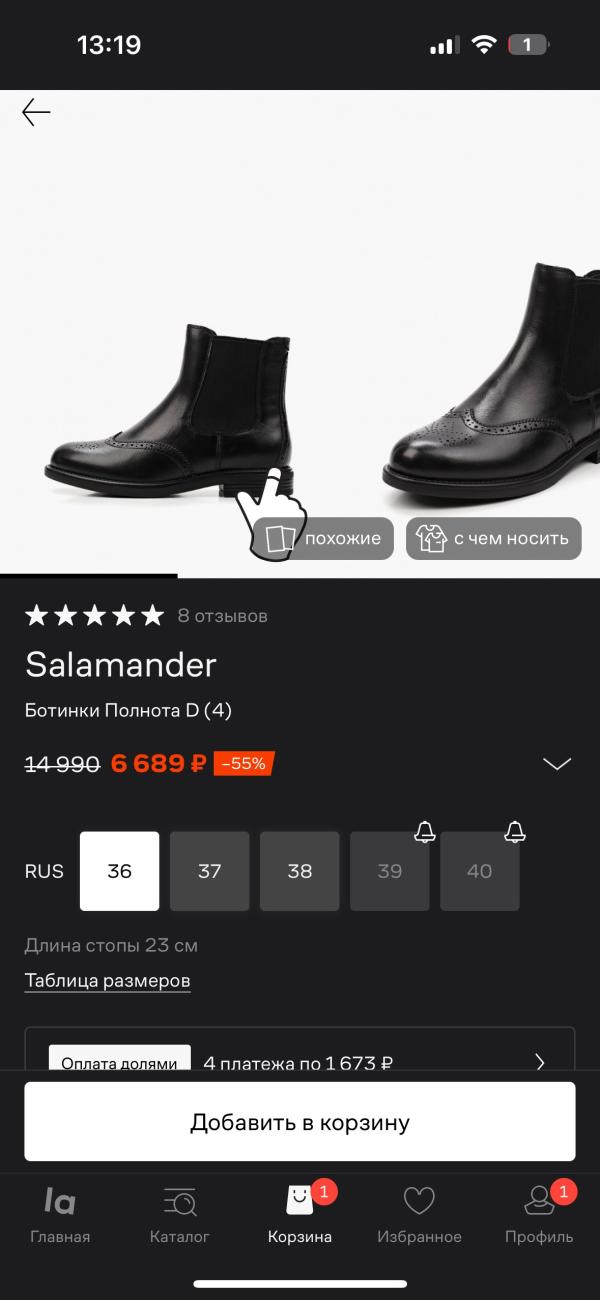Show similar items via «похожие»
Viewport: 600px width, 1300px height.
click(x=323, y=538)
